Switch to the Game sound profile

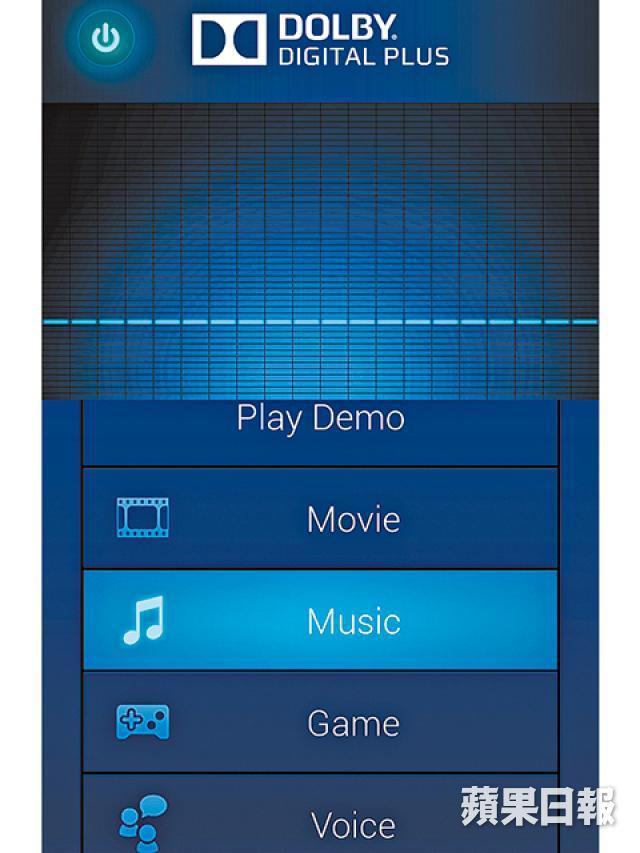point(320,723)
